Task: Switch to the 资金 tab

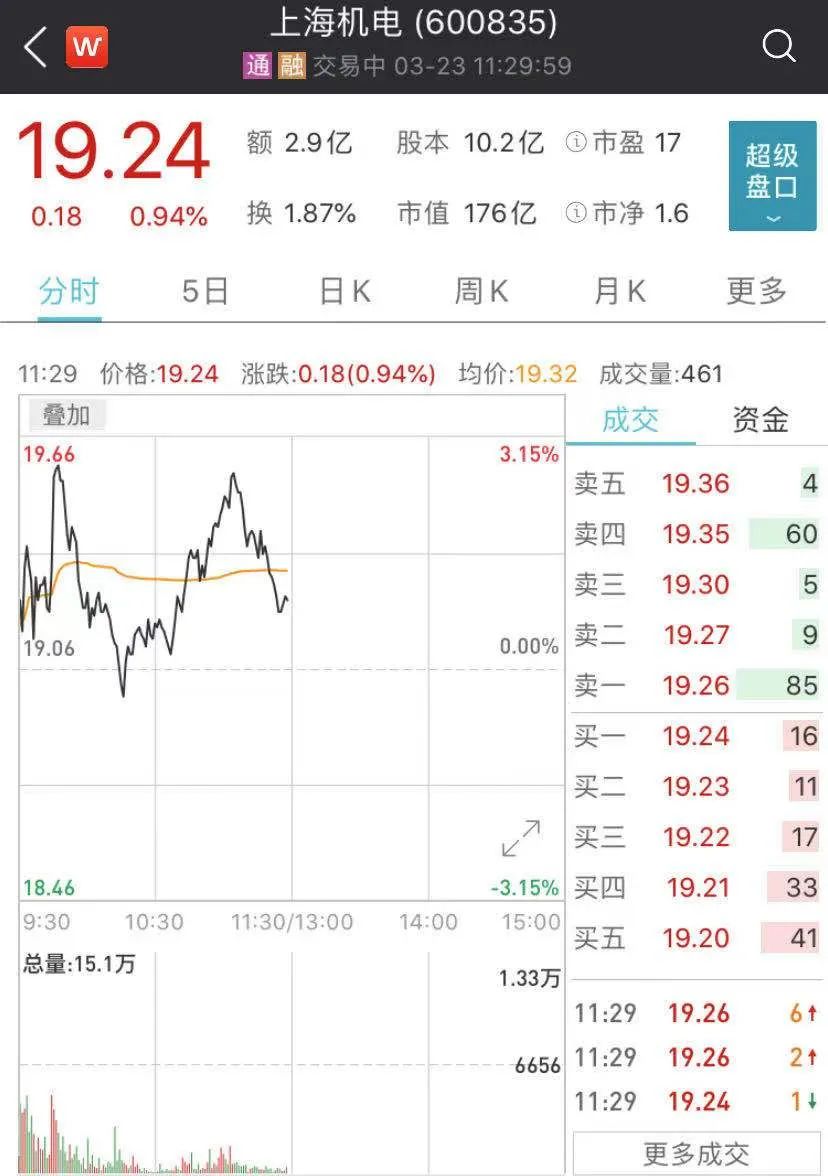Action: click(760, 420)
